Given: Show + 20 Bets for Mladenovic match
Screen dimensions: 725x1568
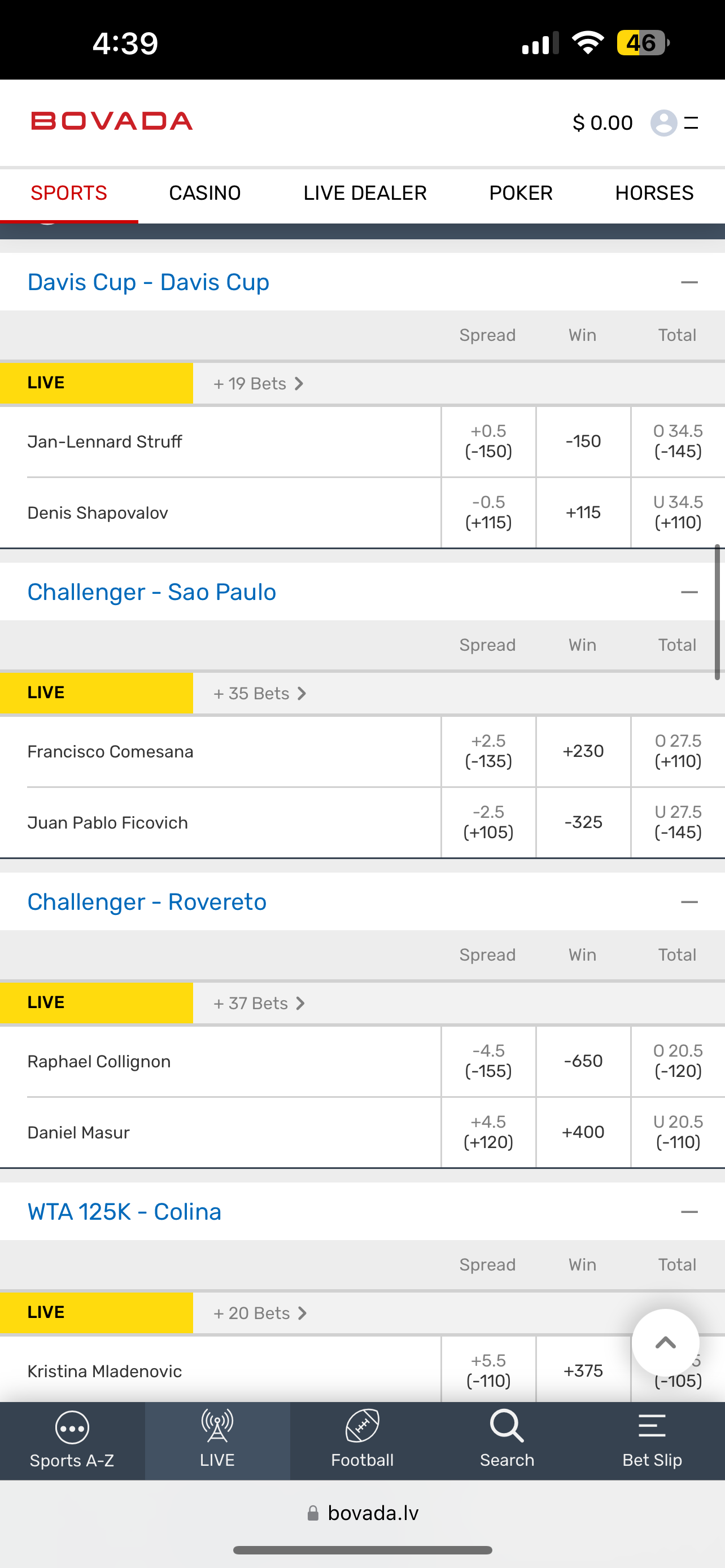Looking at the screenshot, I should [259, 1313].
